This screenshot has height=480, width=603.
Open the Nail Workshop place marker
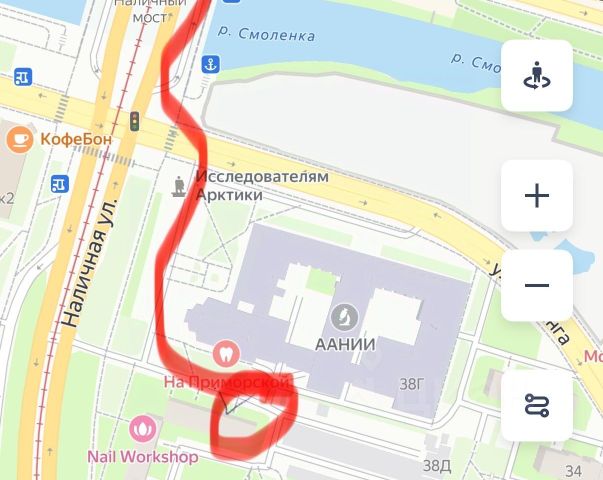click(x=144, y=431)
